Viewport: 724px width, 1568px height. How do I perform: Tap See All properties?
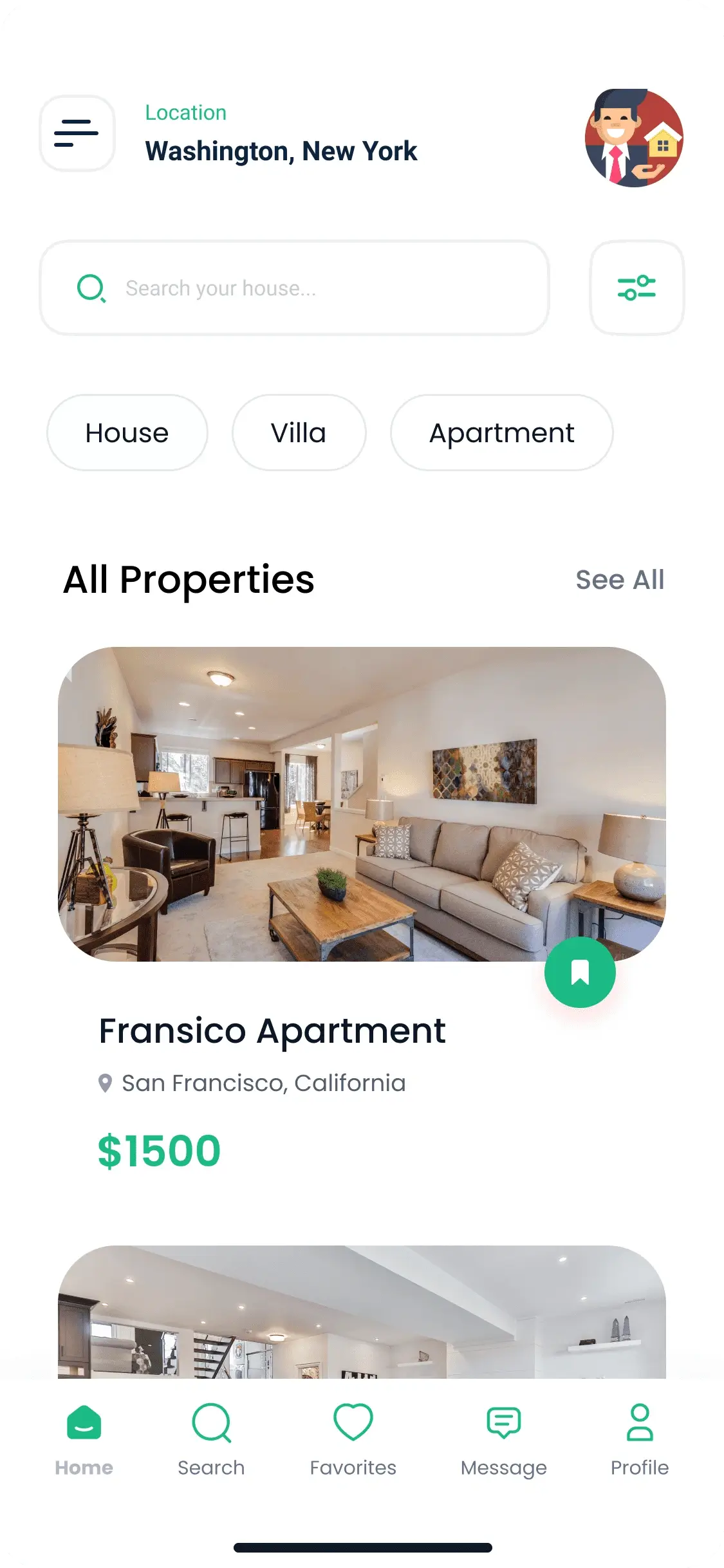click(620, 579)
